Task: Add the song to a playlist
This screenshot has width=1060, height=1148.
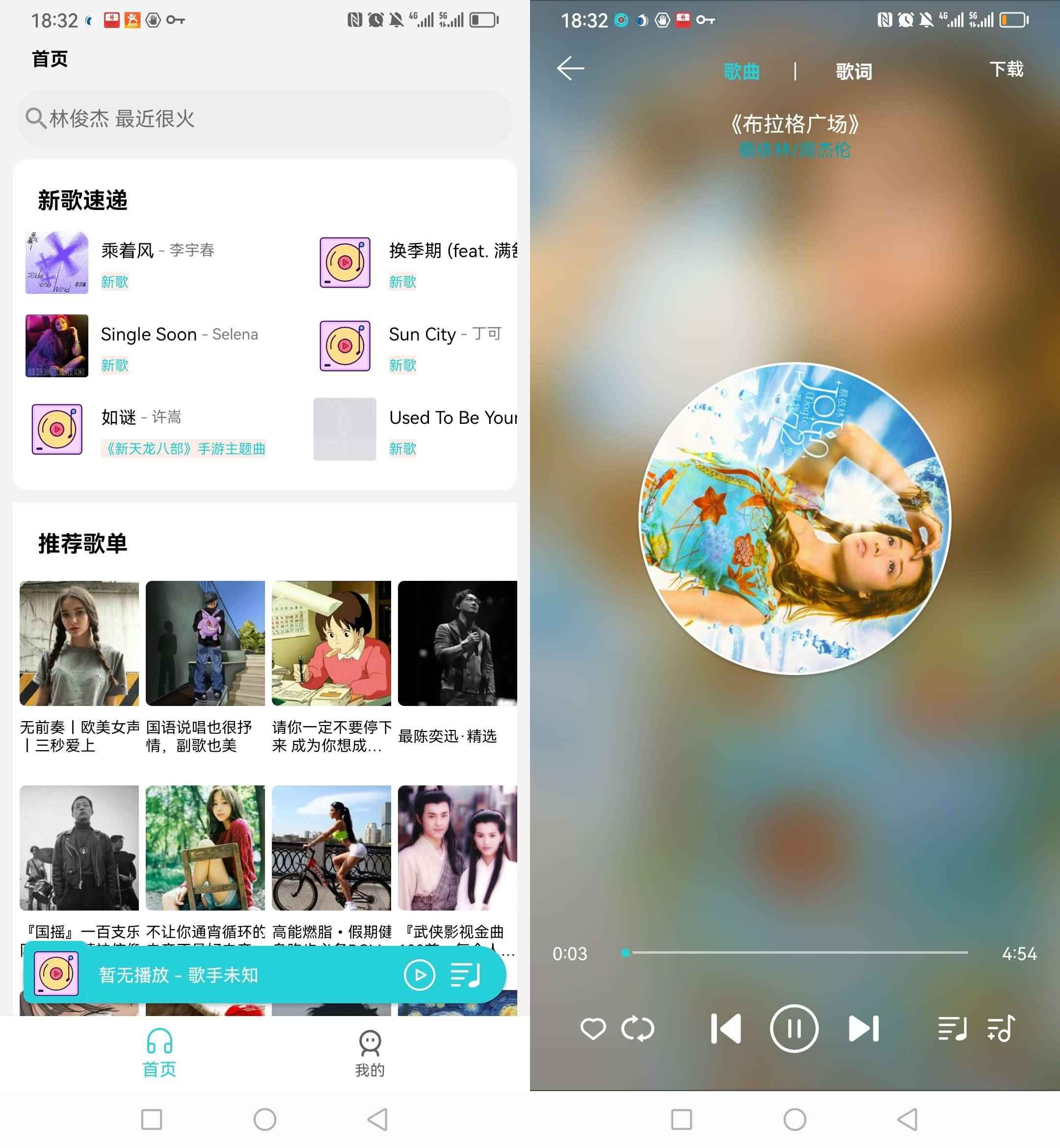Action: [x=1002, y=1028]
